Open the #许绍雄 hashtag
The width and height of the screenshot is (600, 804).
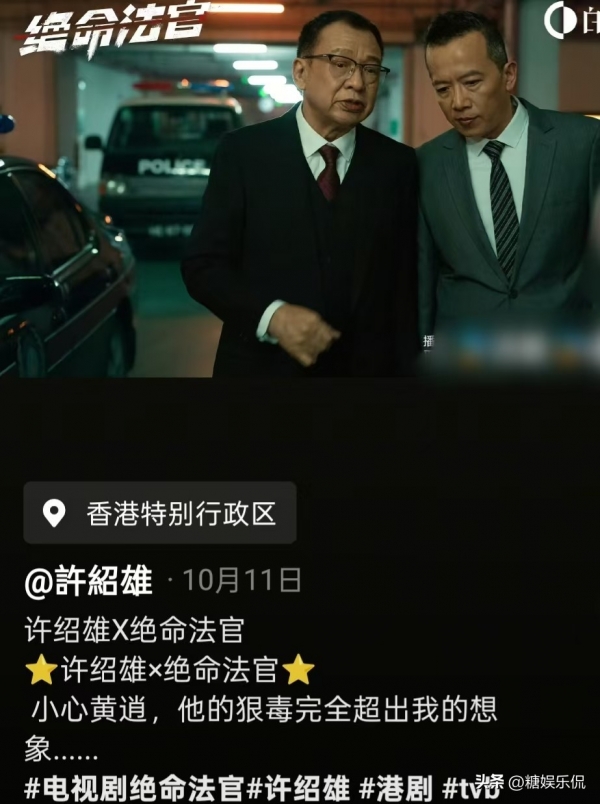(298, 787)
